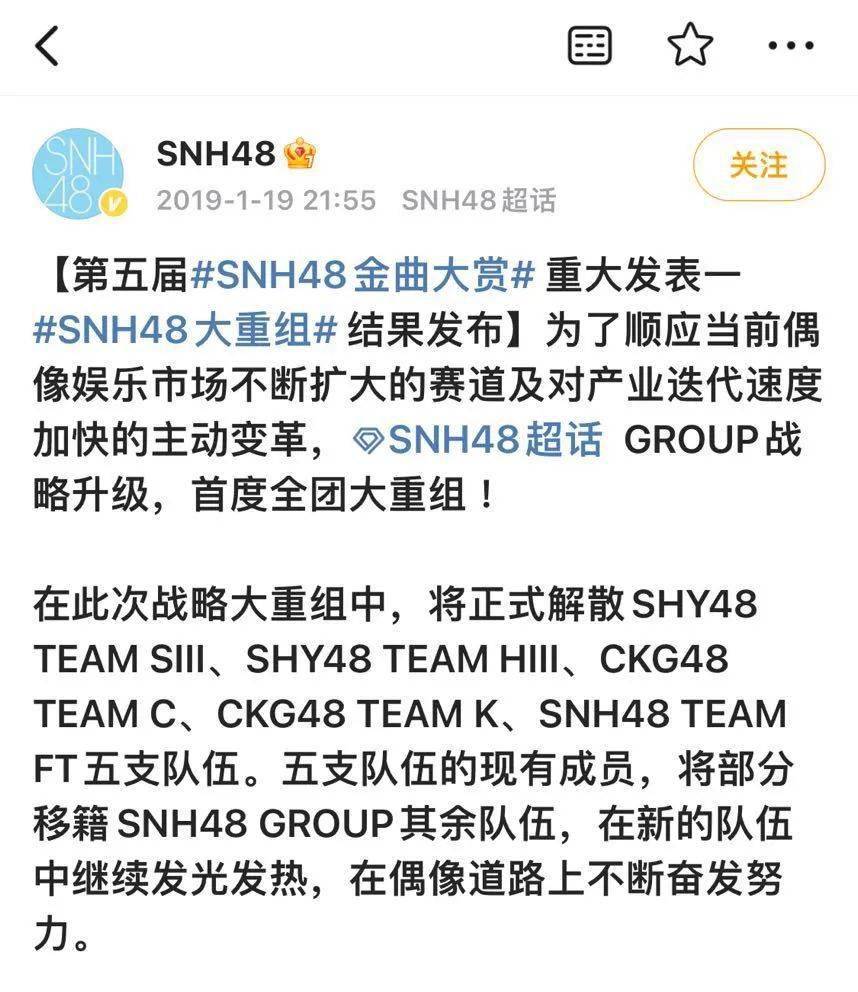Image resolution: width=858 pixels, height=992 pixels.
Task: Go back using the top-left arrow
Action: pos(47,46)
